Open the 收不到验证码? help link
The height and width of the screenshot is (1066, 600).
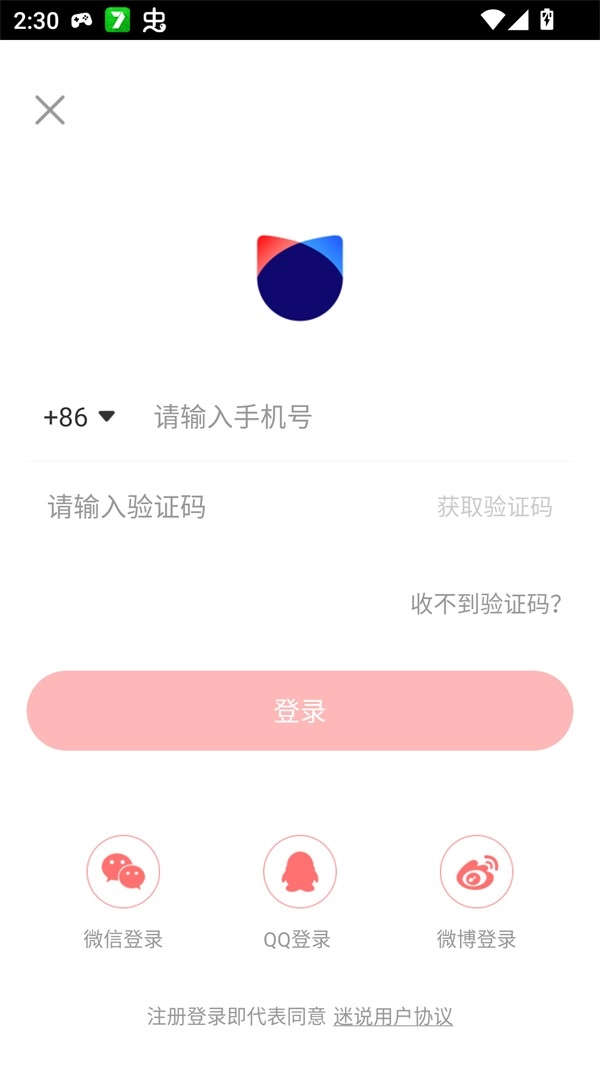[486, 604]
